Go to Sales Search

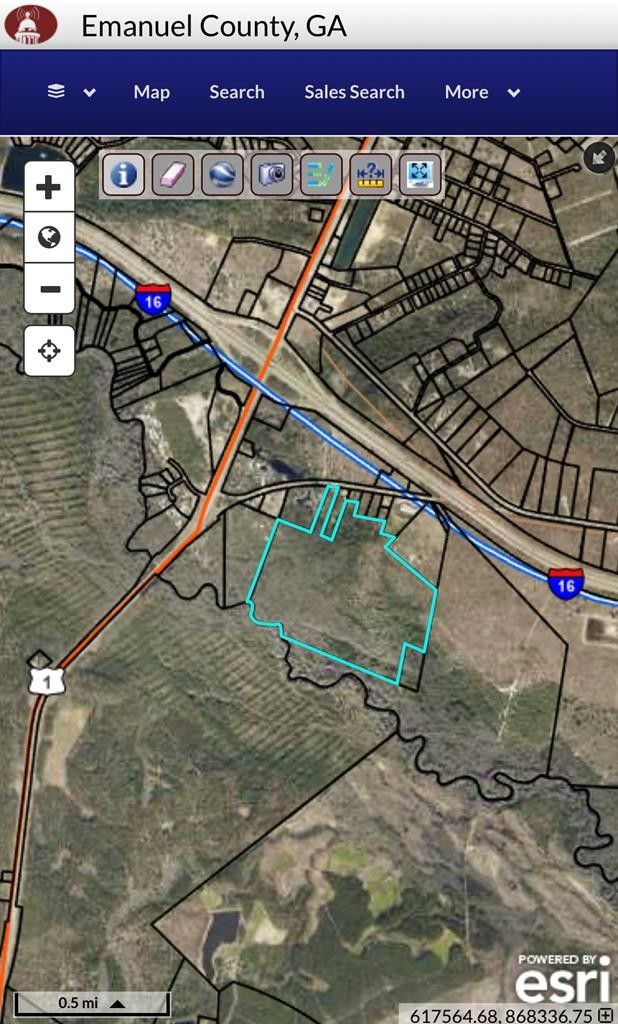[x=355, y=92]
